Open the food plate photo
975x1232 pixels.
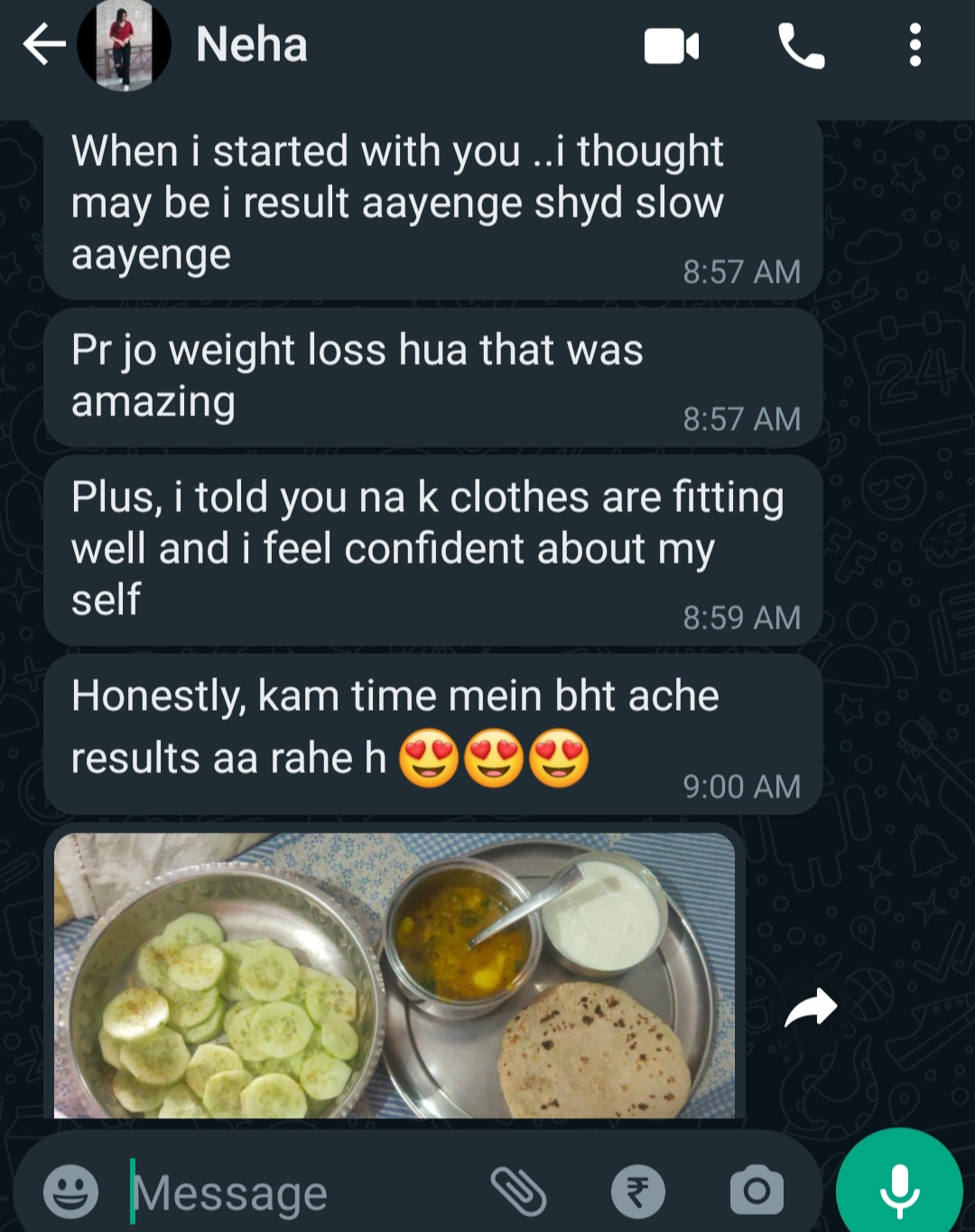click(395, 975)
